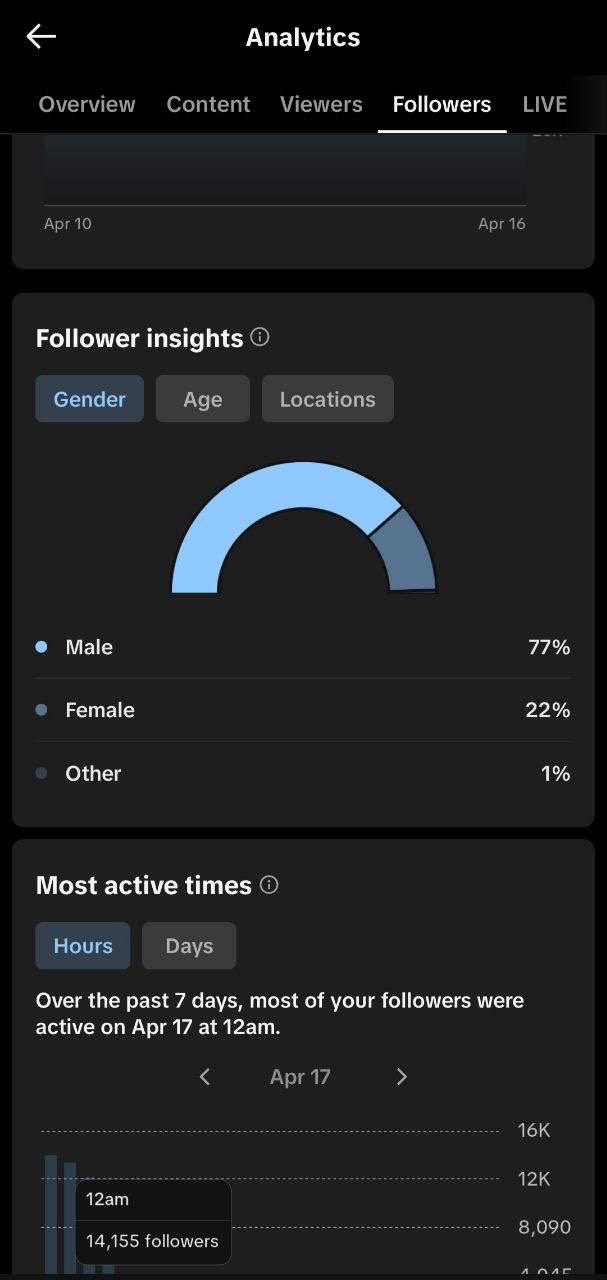Select Hours for active times
This screenshot has width=607, height=1280.
pos(83,946)
